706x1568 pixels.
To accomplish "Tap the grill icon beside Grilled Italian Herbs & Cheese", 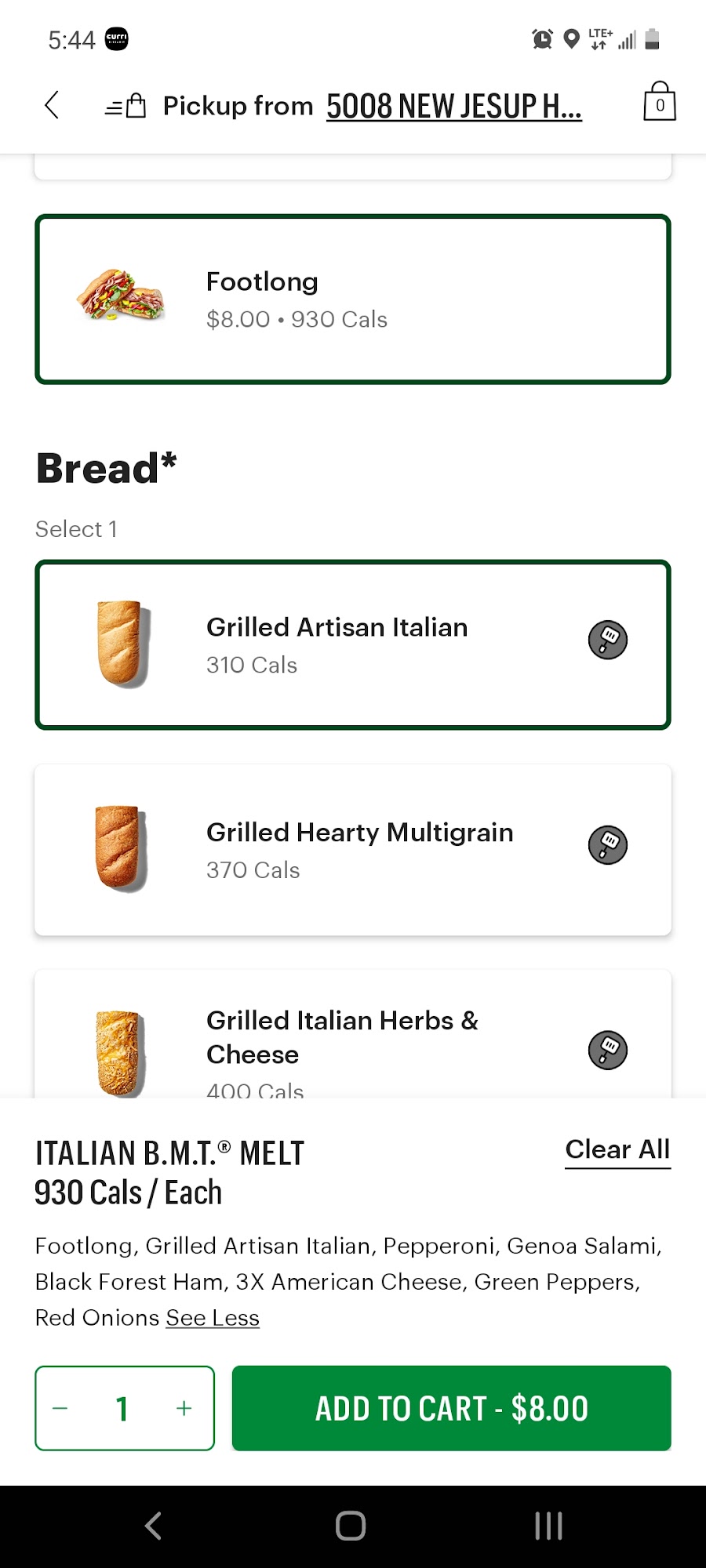I will tap(608, 1051).
